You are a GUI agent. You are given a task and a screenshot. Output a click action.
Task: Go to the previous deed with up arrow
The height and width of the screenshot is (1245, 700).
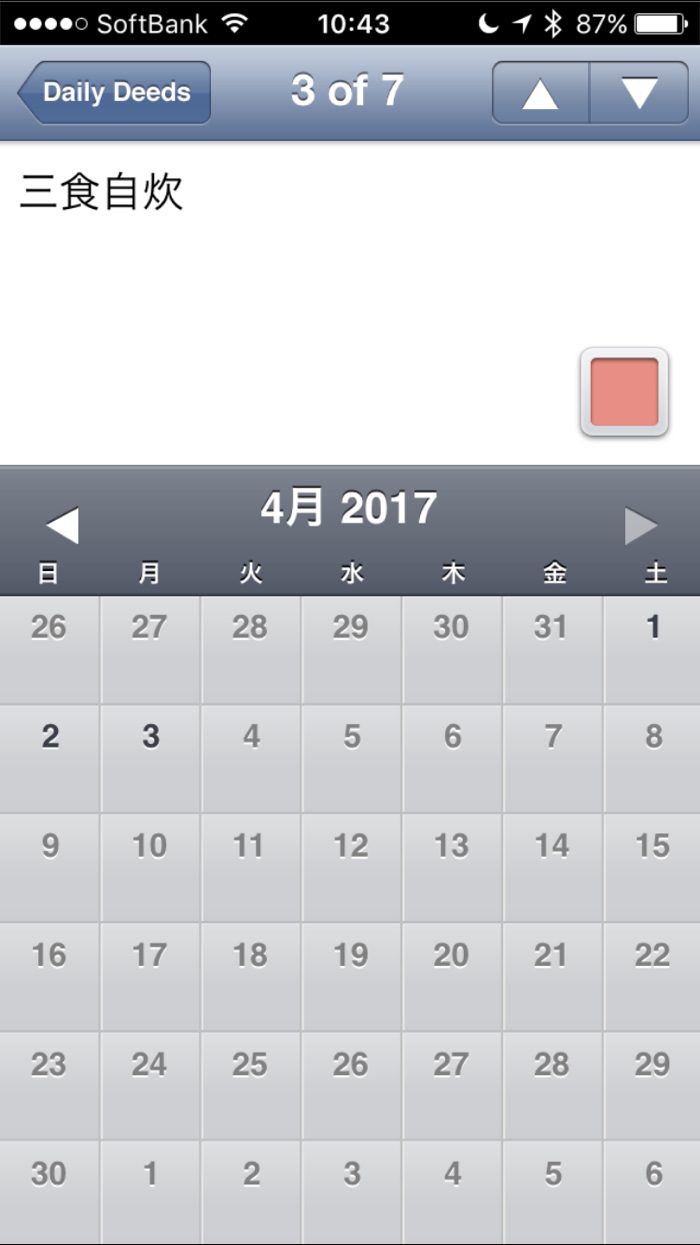click(540, 92)
